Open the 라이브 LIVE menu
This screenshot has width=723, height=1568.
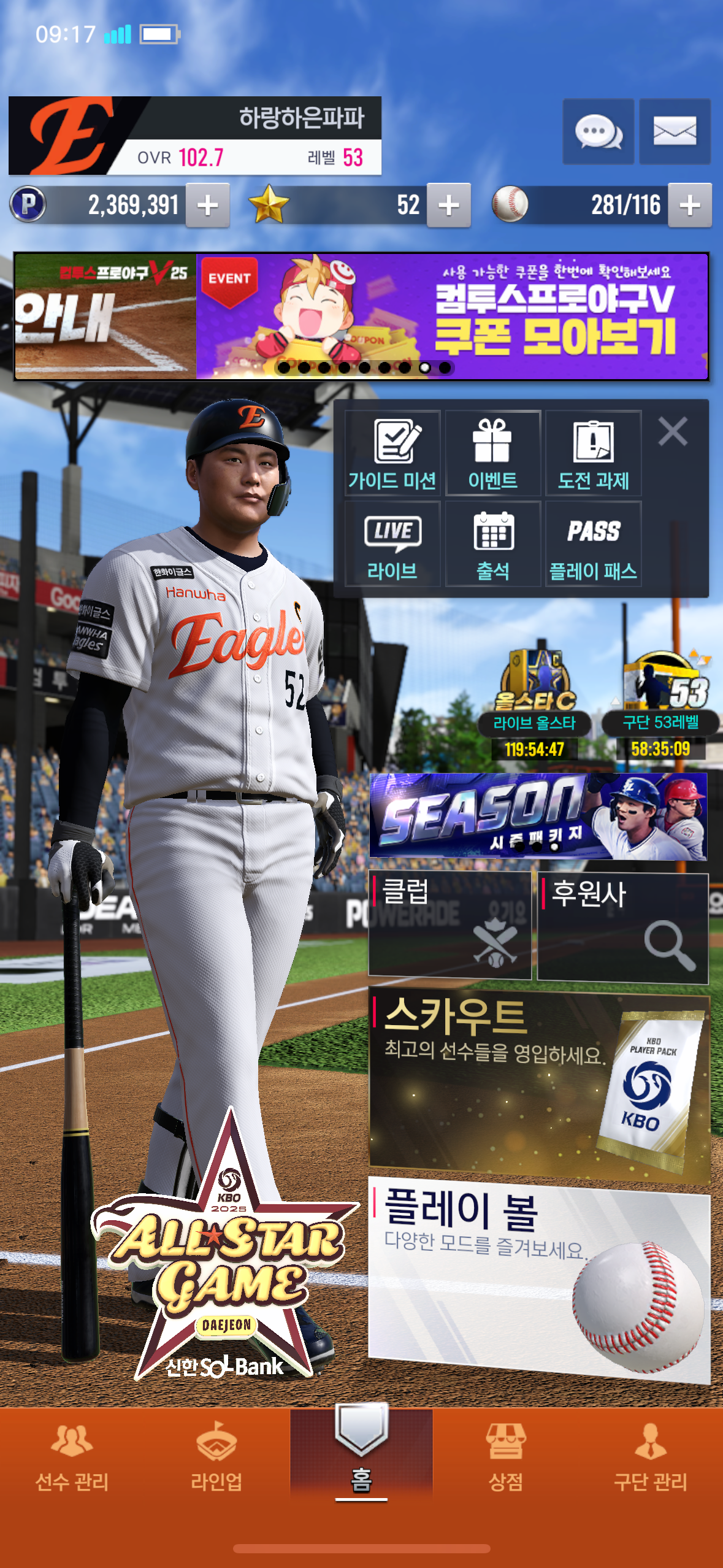tap(392, 544)
